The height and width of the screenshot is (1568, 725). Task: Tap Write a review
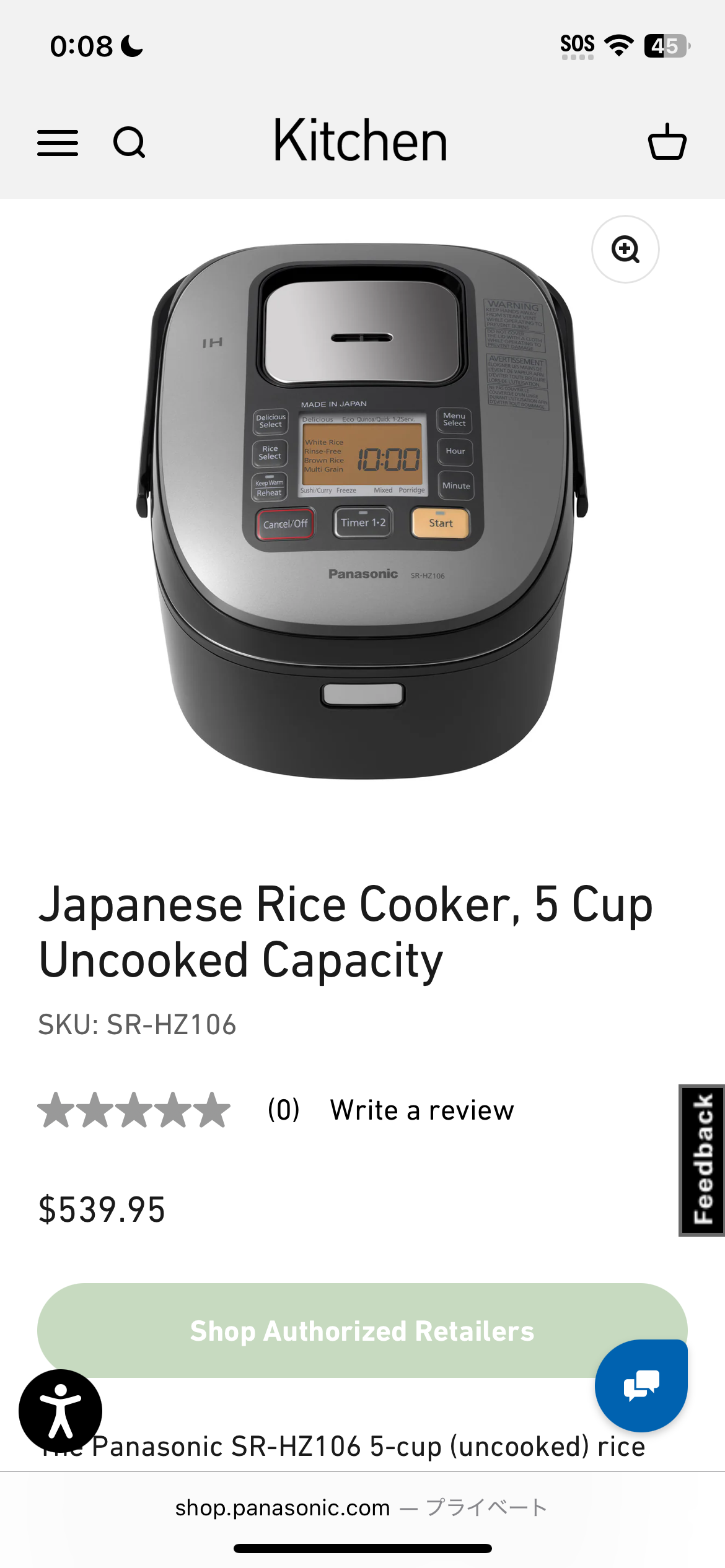tap(422, 1110)
